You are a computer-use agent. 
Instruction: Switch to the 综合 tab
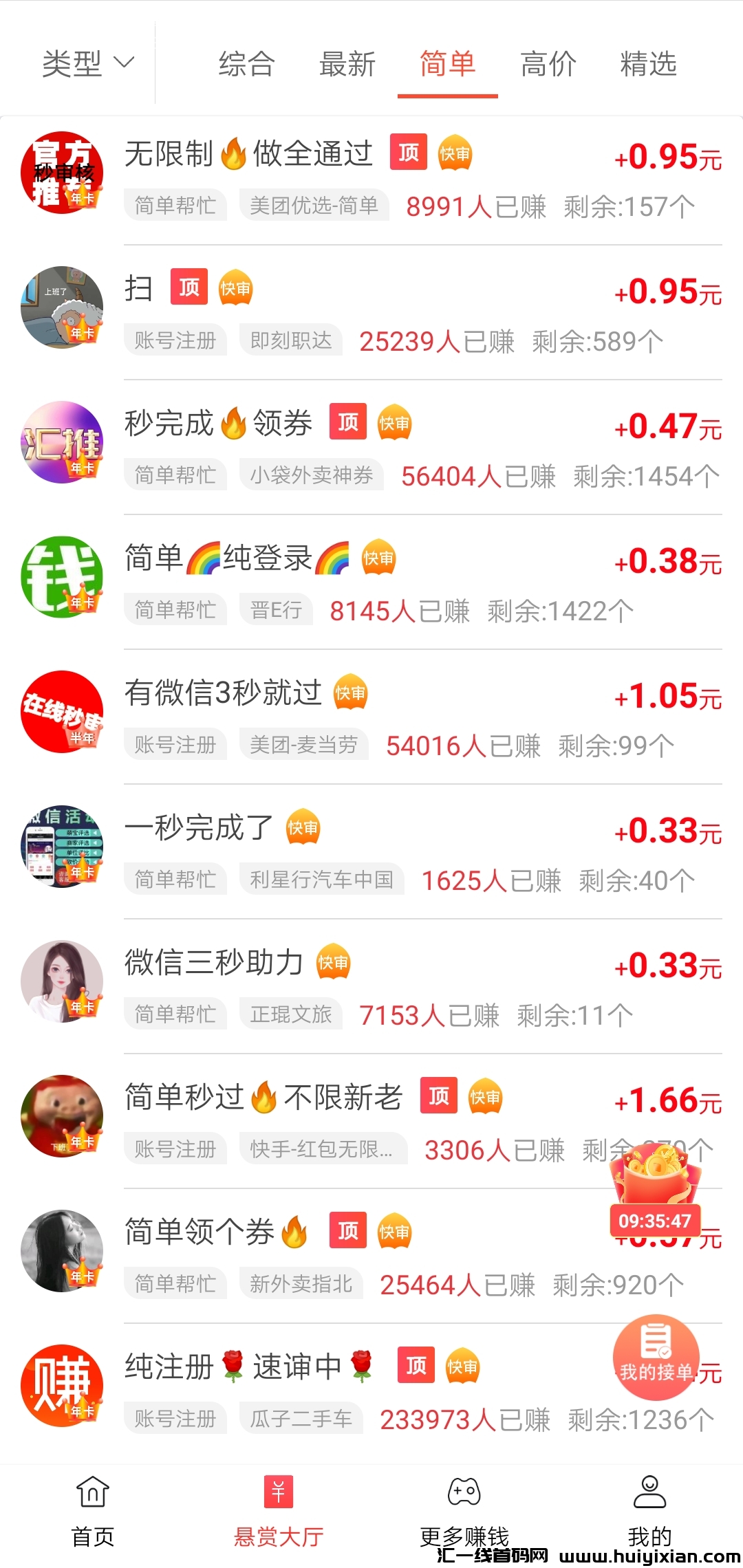pos(247,64)
